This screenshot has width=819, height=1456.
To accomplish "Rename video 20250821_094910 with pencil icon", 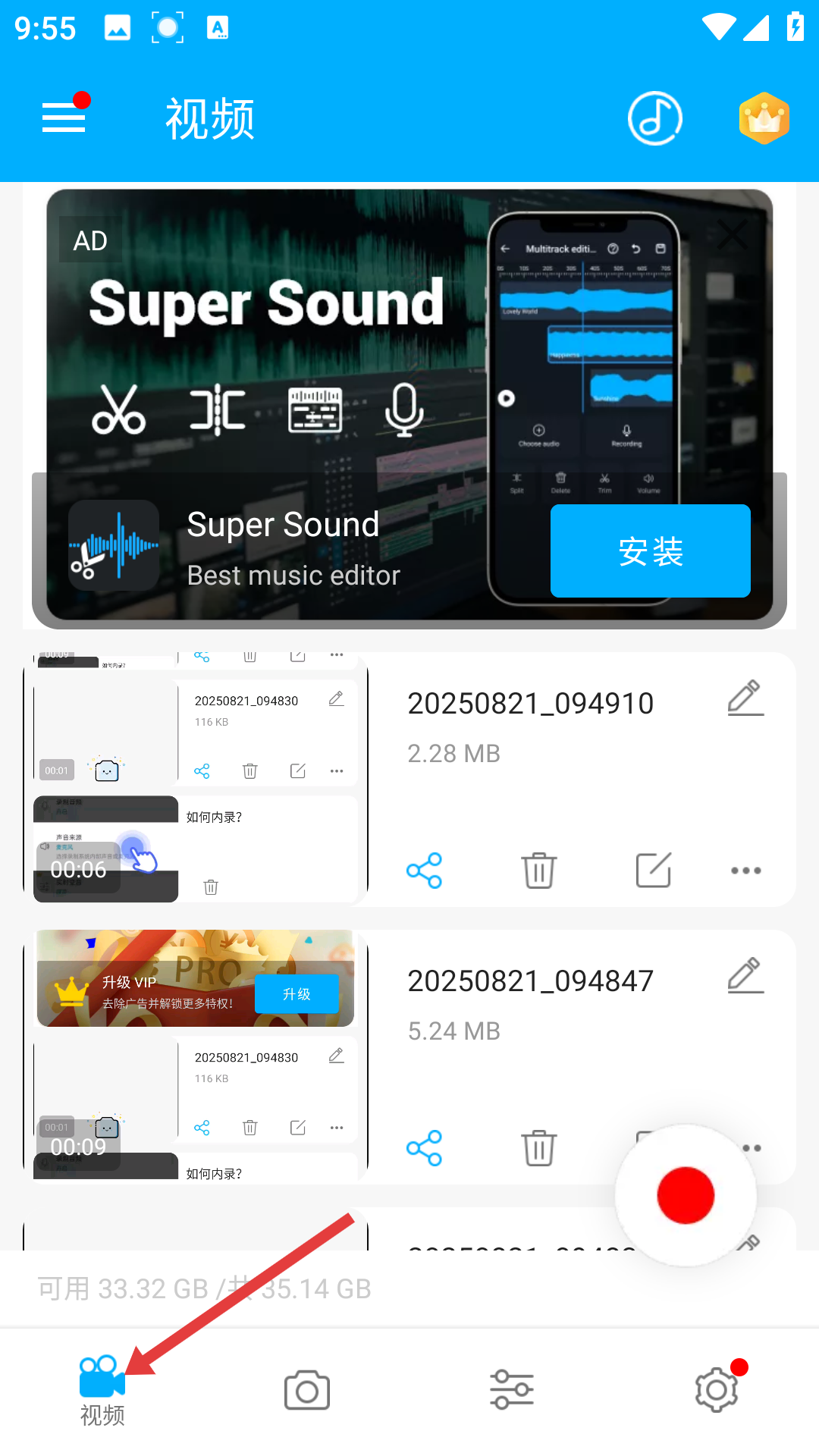I will [x=745, y=698].
